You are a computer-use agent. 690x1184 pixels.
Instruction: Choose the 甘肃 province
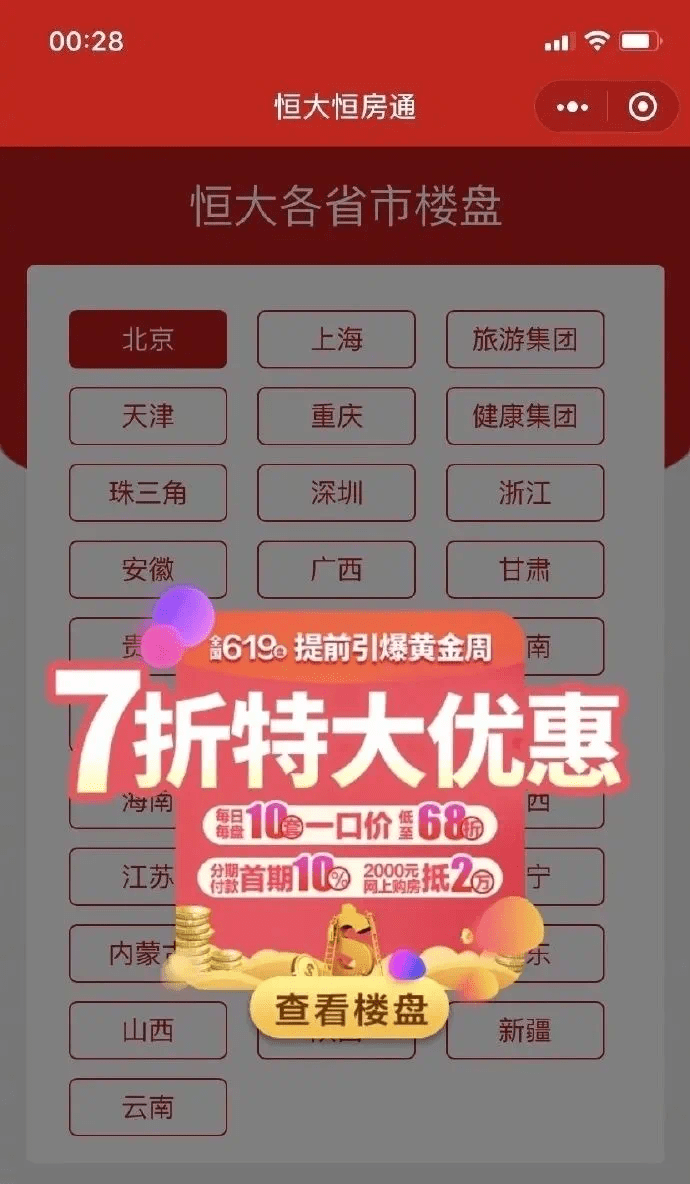tap(525, 569)
